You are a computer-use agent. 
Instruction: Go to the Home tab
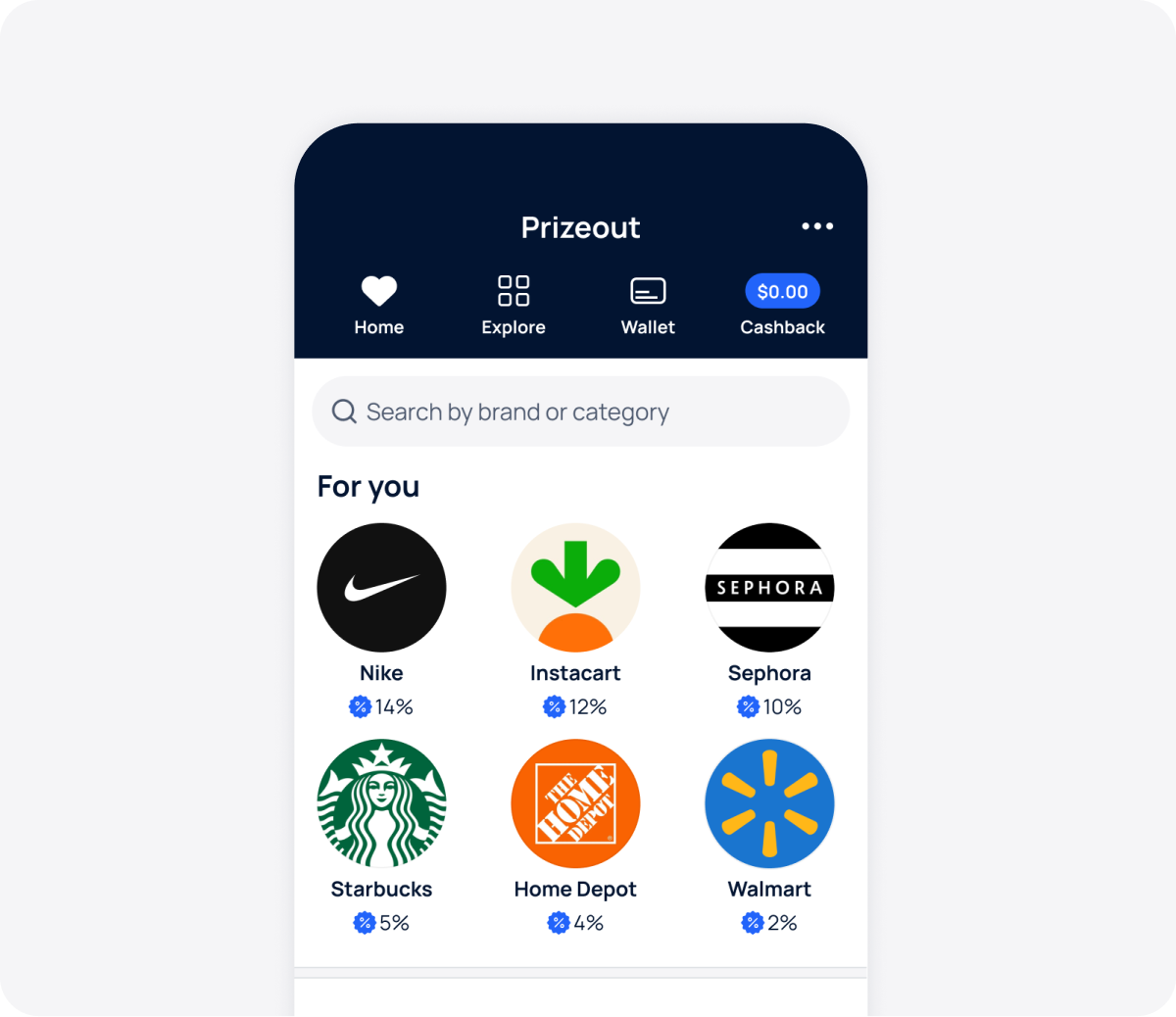[x=379, y=305]
